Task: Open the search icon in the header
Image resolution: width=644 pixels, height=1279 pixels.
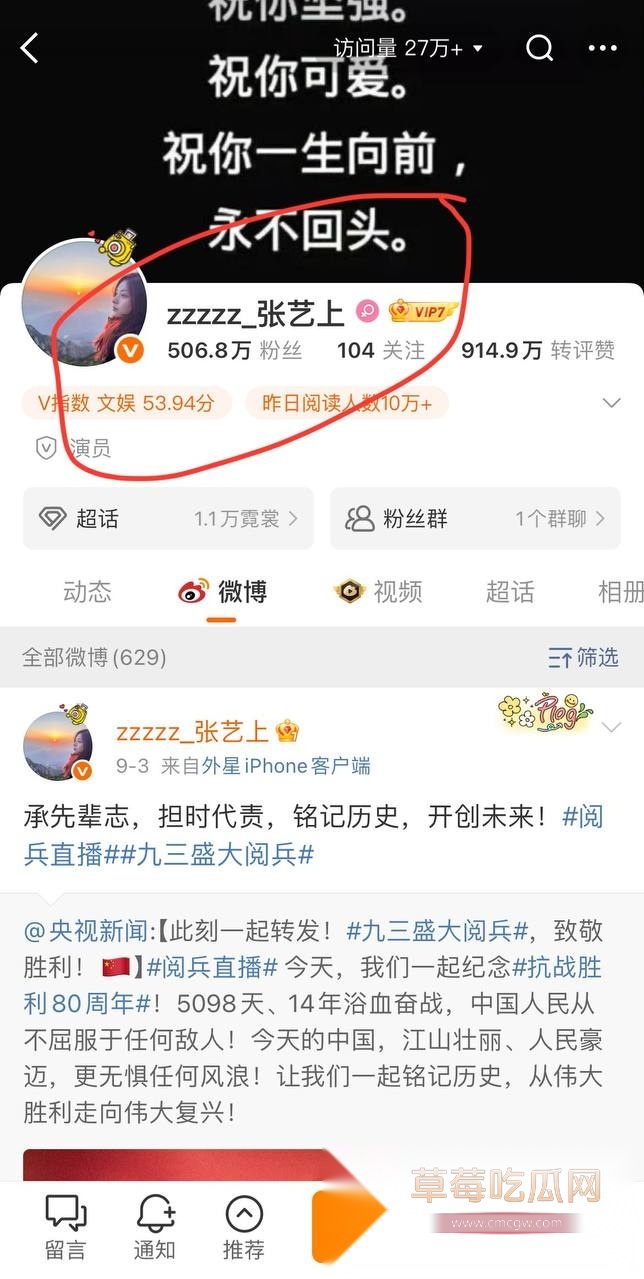Action: [540, 47]
